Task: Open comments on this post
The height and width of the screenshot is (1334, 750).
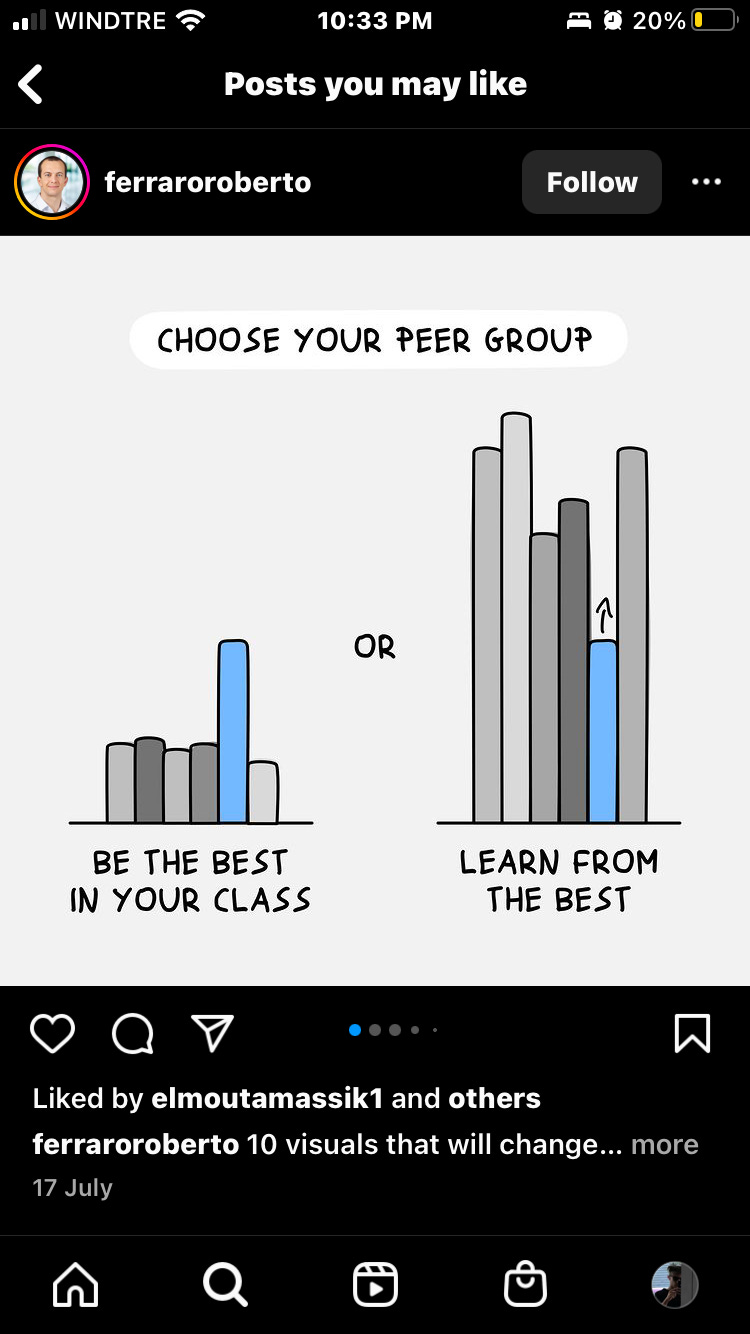Action: pyautogui.click(x=132, y=1034)
